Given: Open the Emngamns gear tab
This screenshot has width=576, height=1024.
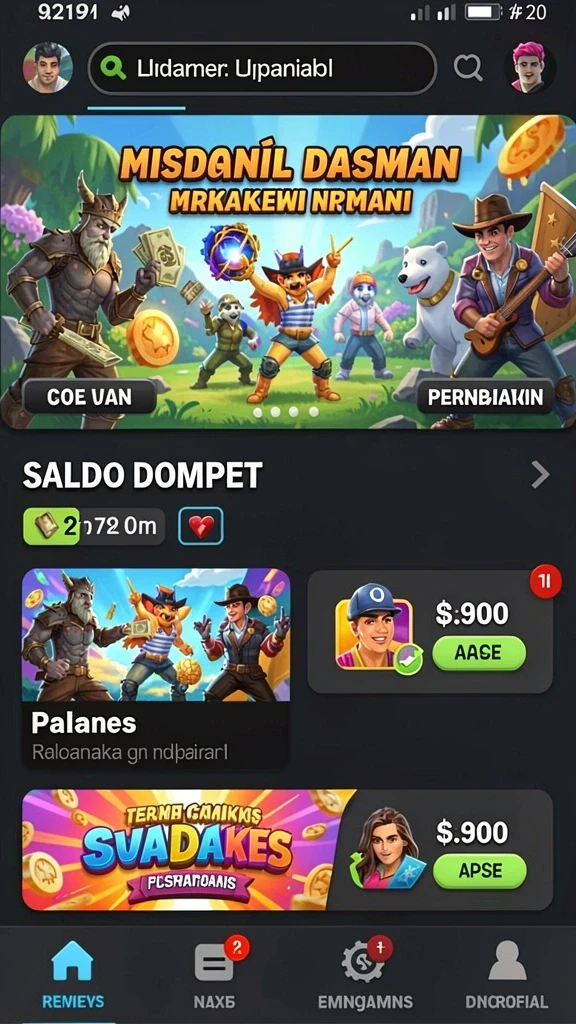Looking at the screenshot, I should [364, 974].
